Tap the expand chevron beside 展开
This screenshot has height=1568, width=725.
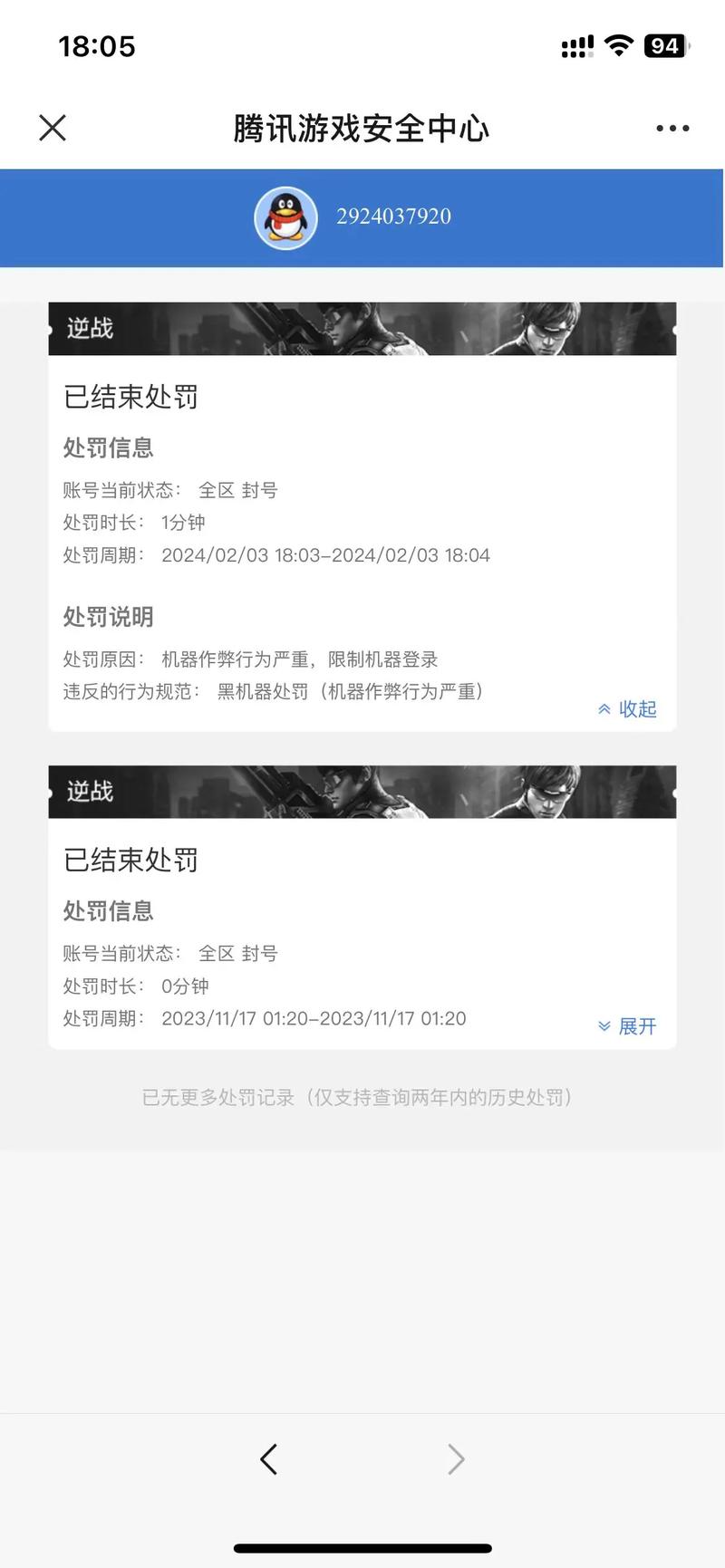click(602, 1026)
